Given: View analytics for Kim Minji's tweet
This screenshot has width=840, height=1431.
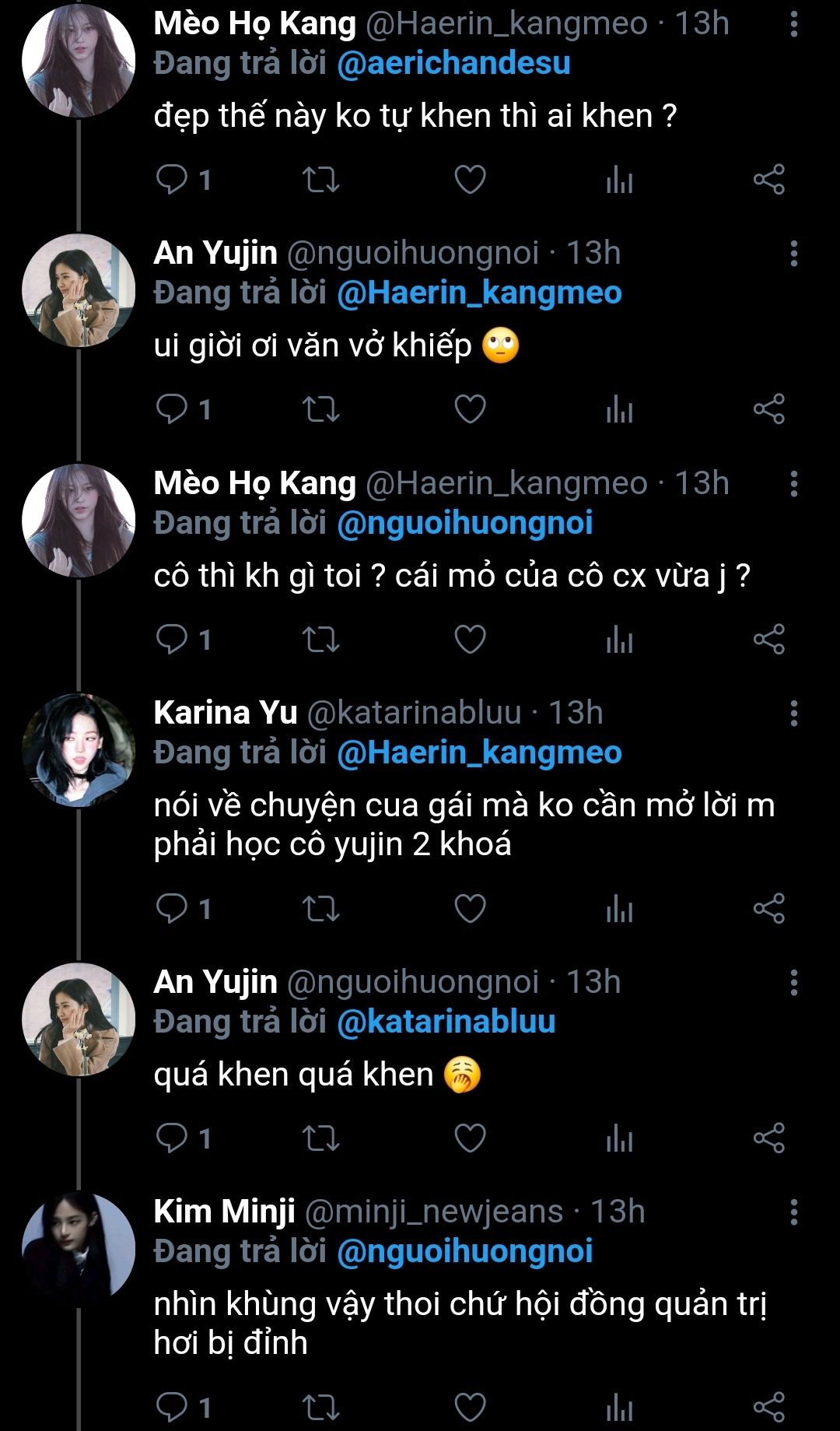Looking at the screenshot, I should (619, 1407).
